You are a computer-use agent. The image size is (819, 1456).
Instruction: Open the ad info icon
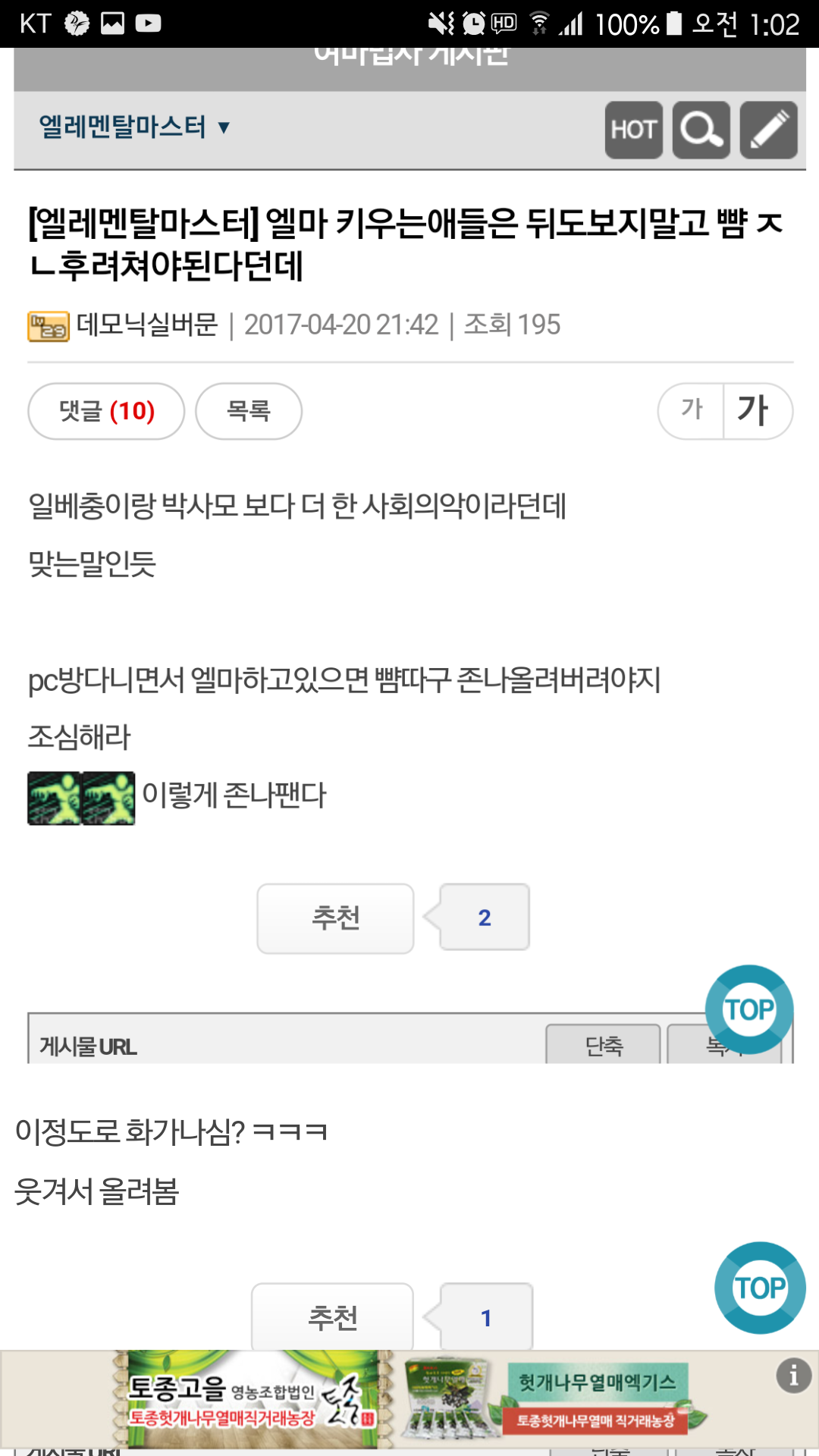(x=793, y=1375)
